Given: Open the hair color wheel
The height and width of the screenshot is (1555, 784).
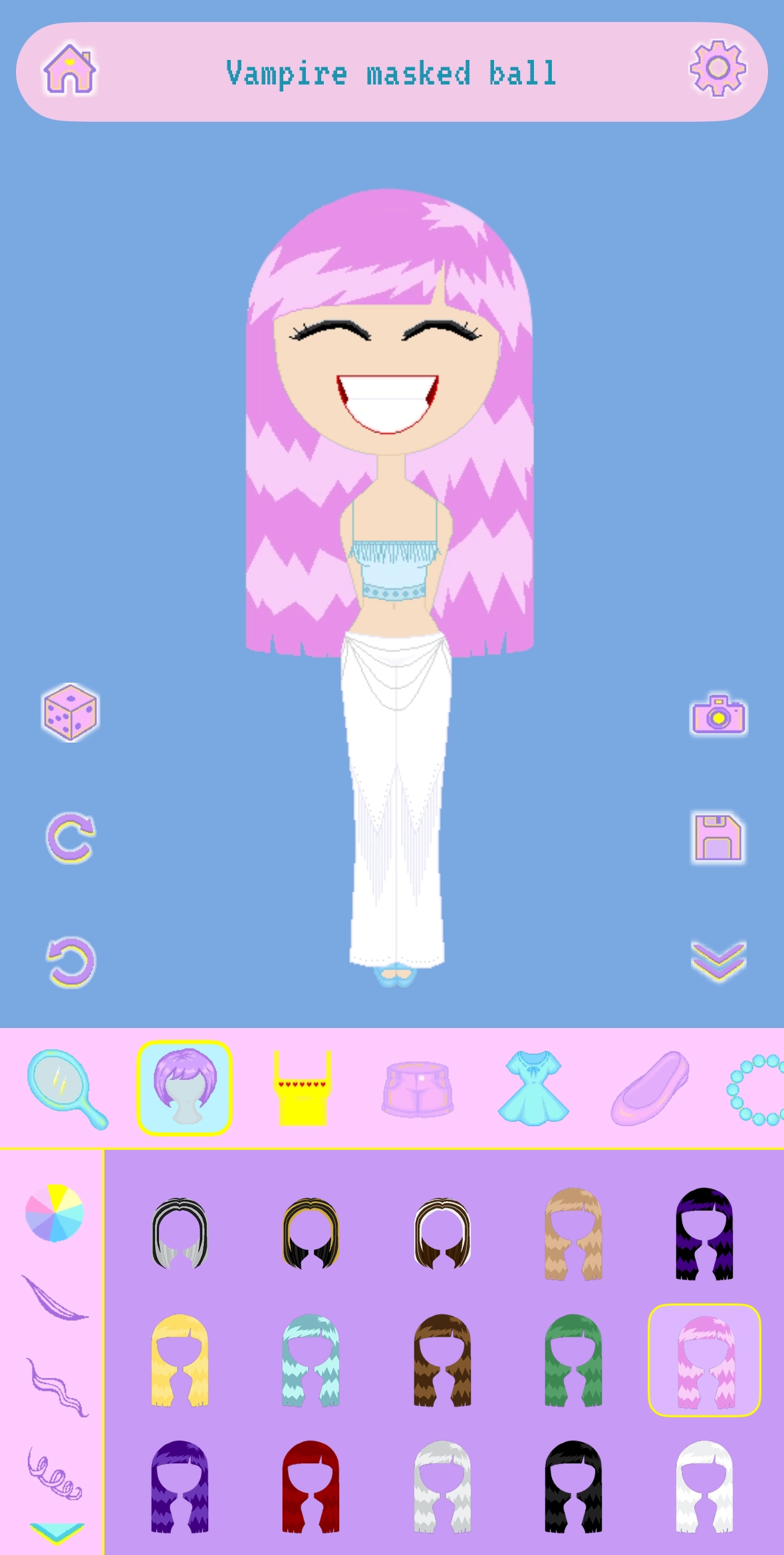Looking at the screenshot, I should (55, 1213).
